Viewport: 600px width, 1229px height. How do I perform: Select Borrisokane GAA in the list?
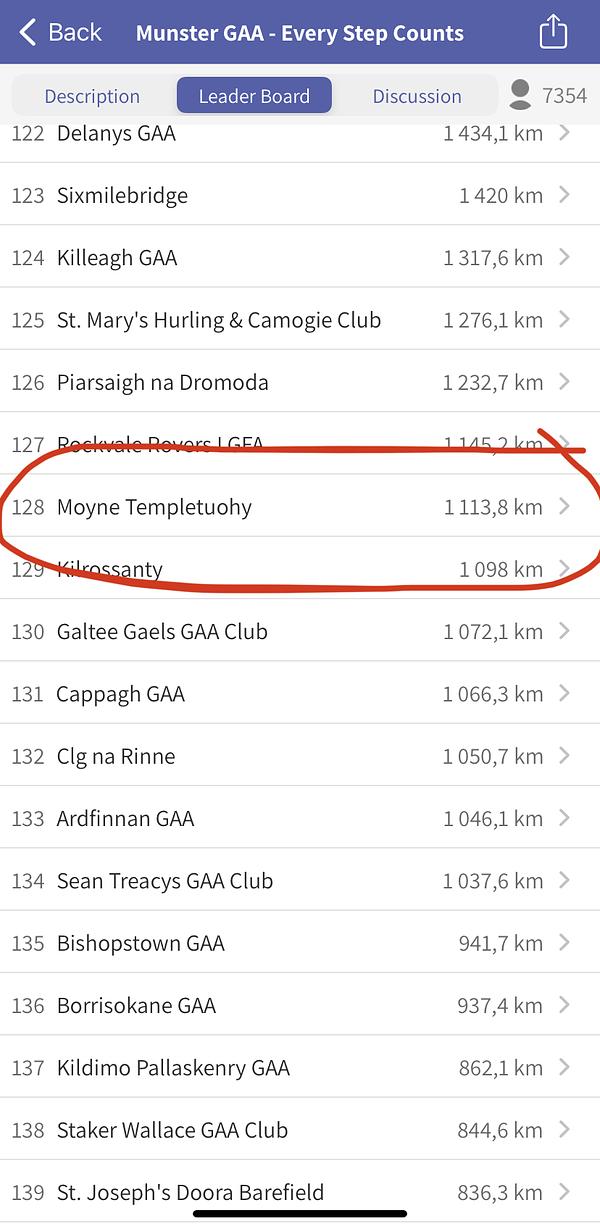coord(300,1005)
